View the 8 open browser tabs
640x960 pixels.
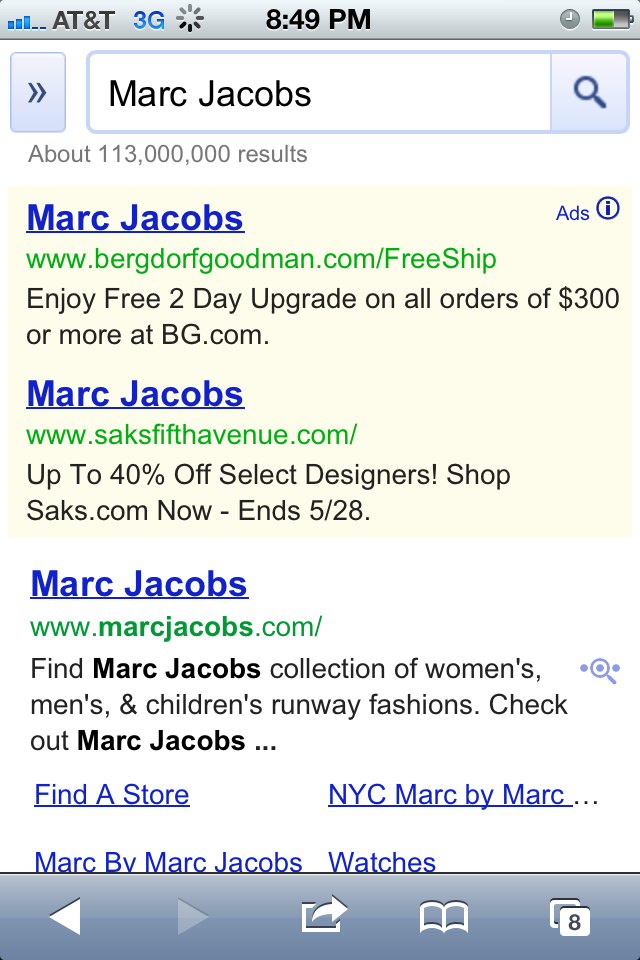[x=570, y=916]
